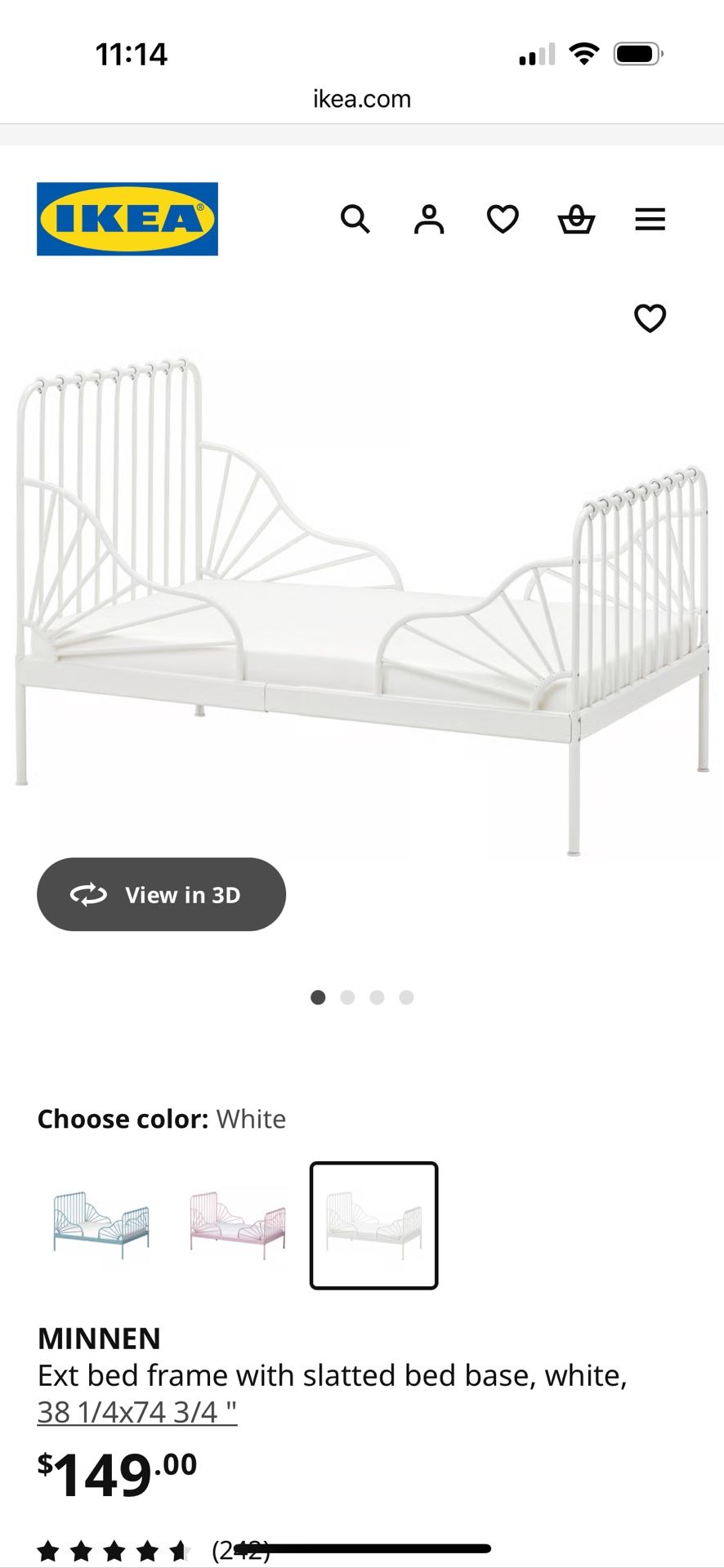Open the favorites heart in header
The width and height of the screenshot is (724, 1568).
tap(503, 219)
